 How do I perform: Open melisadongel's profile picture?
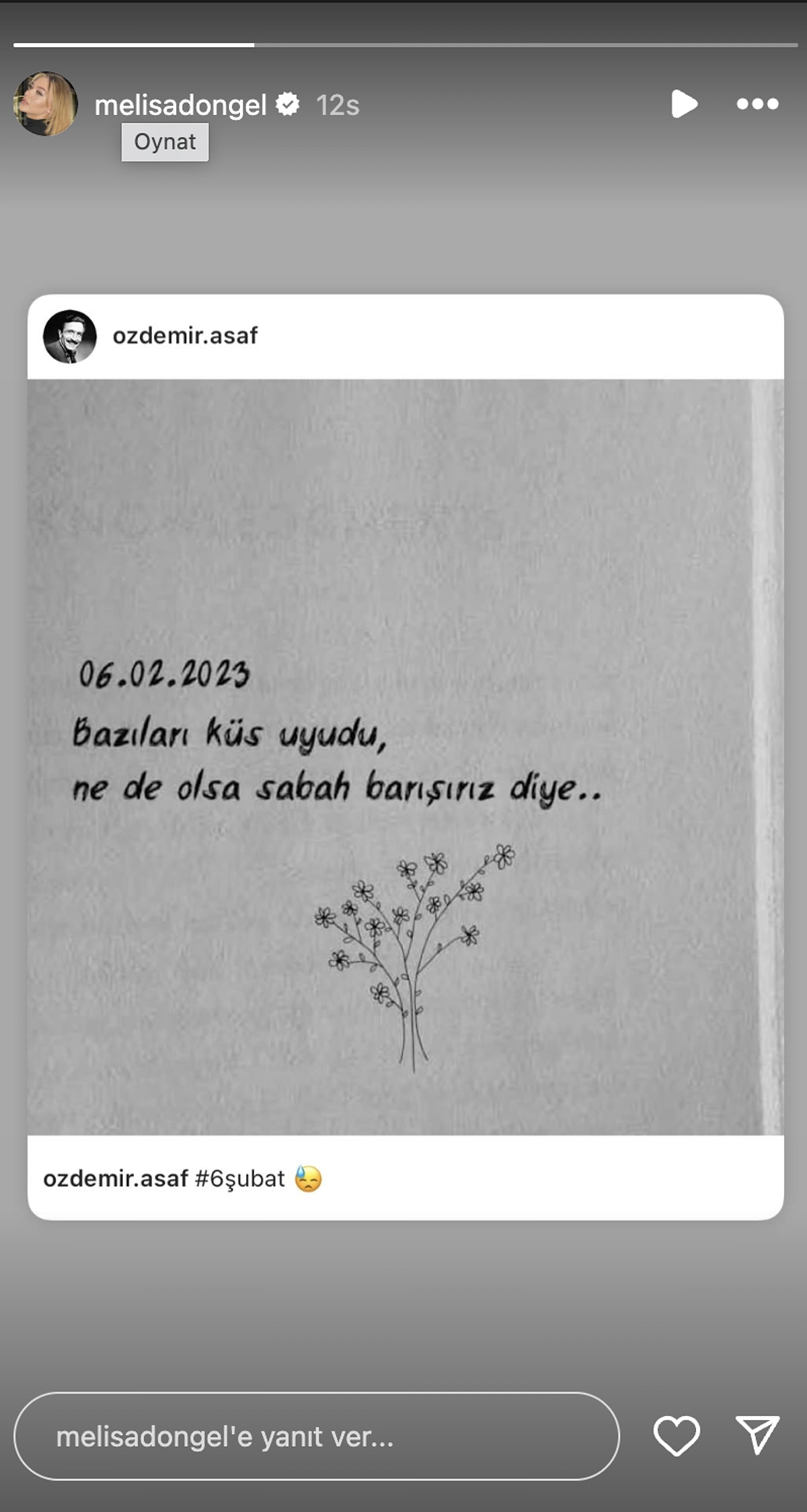pos(46,104)
